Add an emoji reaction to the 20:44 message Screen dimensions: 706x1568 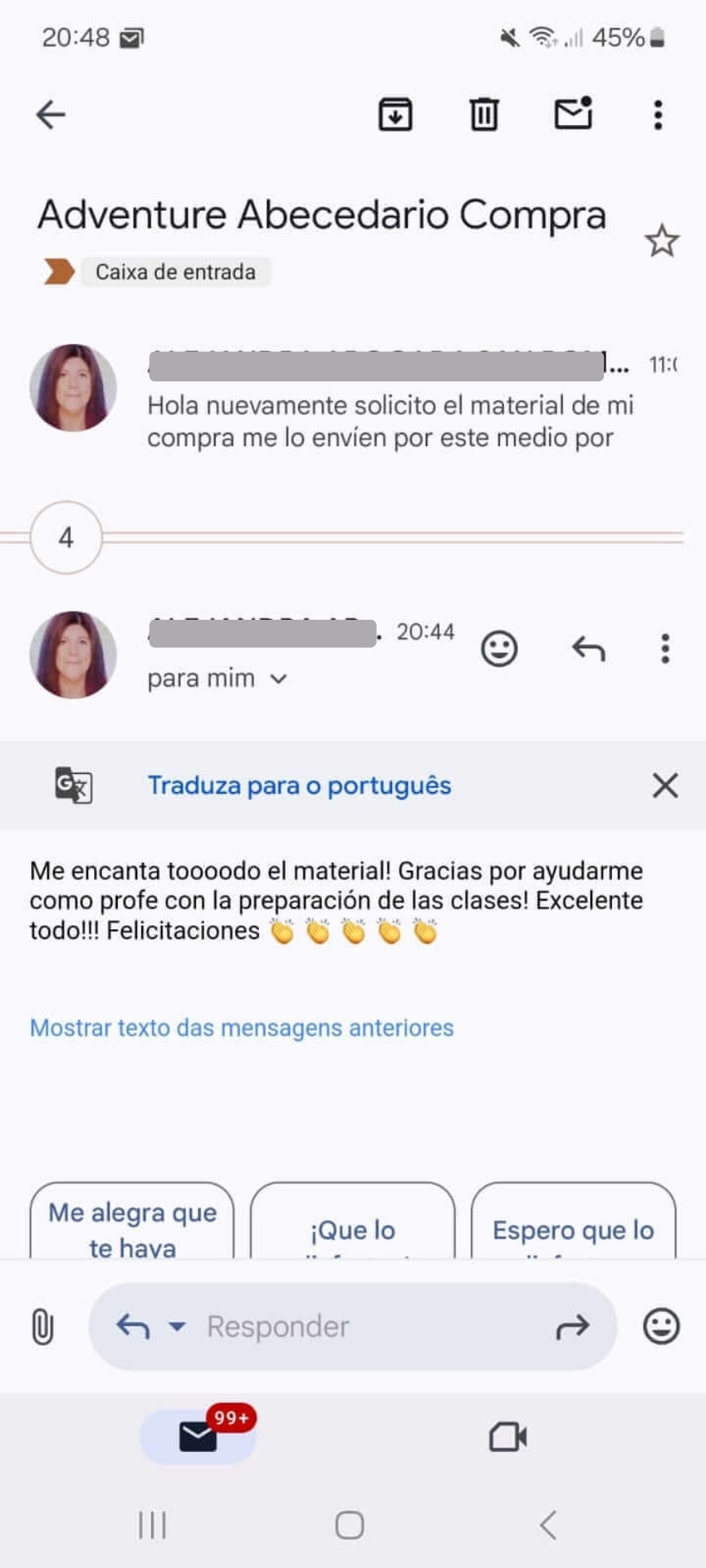[499, 649]
